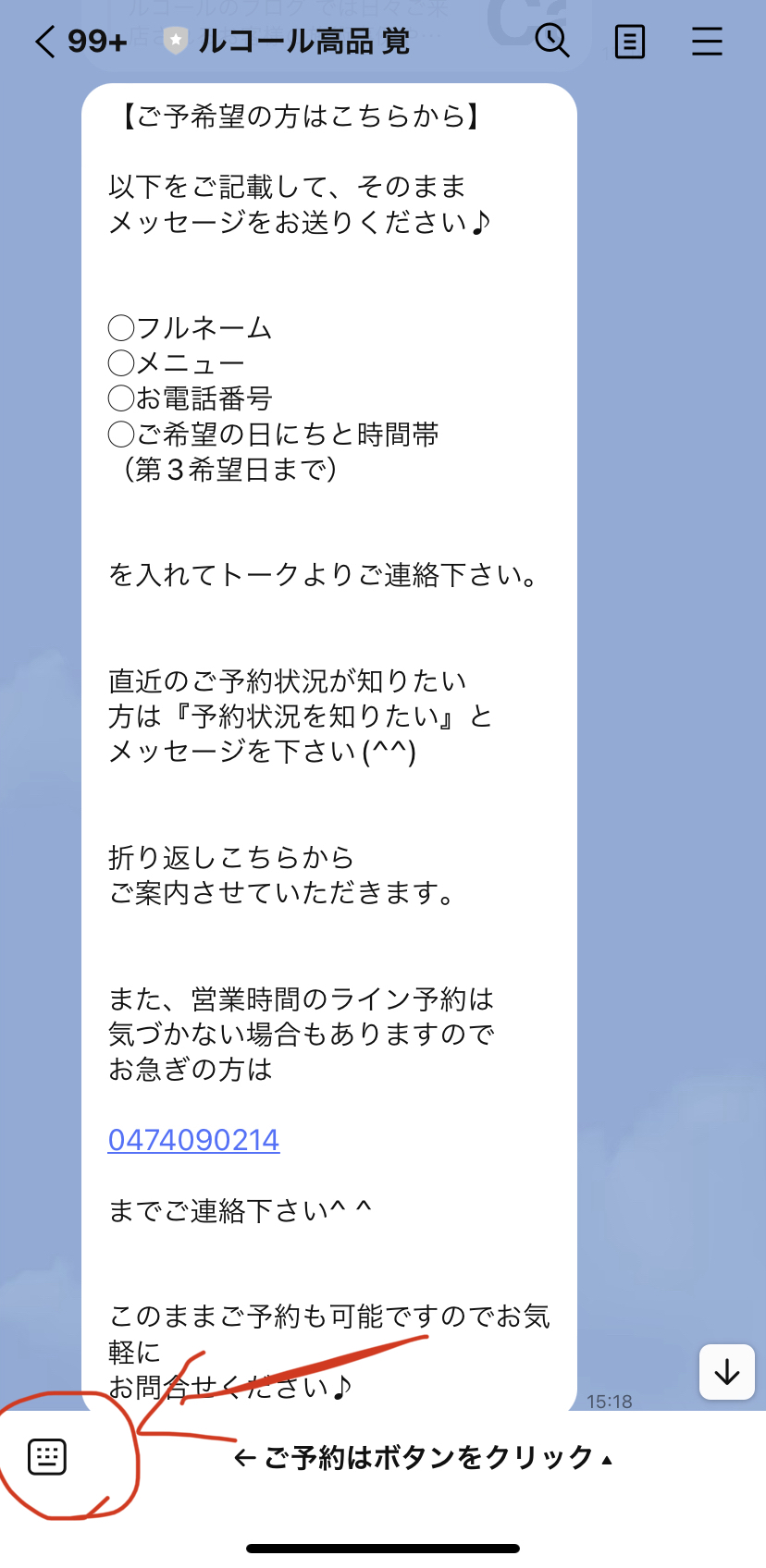
Task: Call the phone number 0474090214
Action: click(193, 1140)
